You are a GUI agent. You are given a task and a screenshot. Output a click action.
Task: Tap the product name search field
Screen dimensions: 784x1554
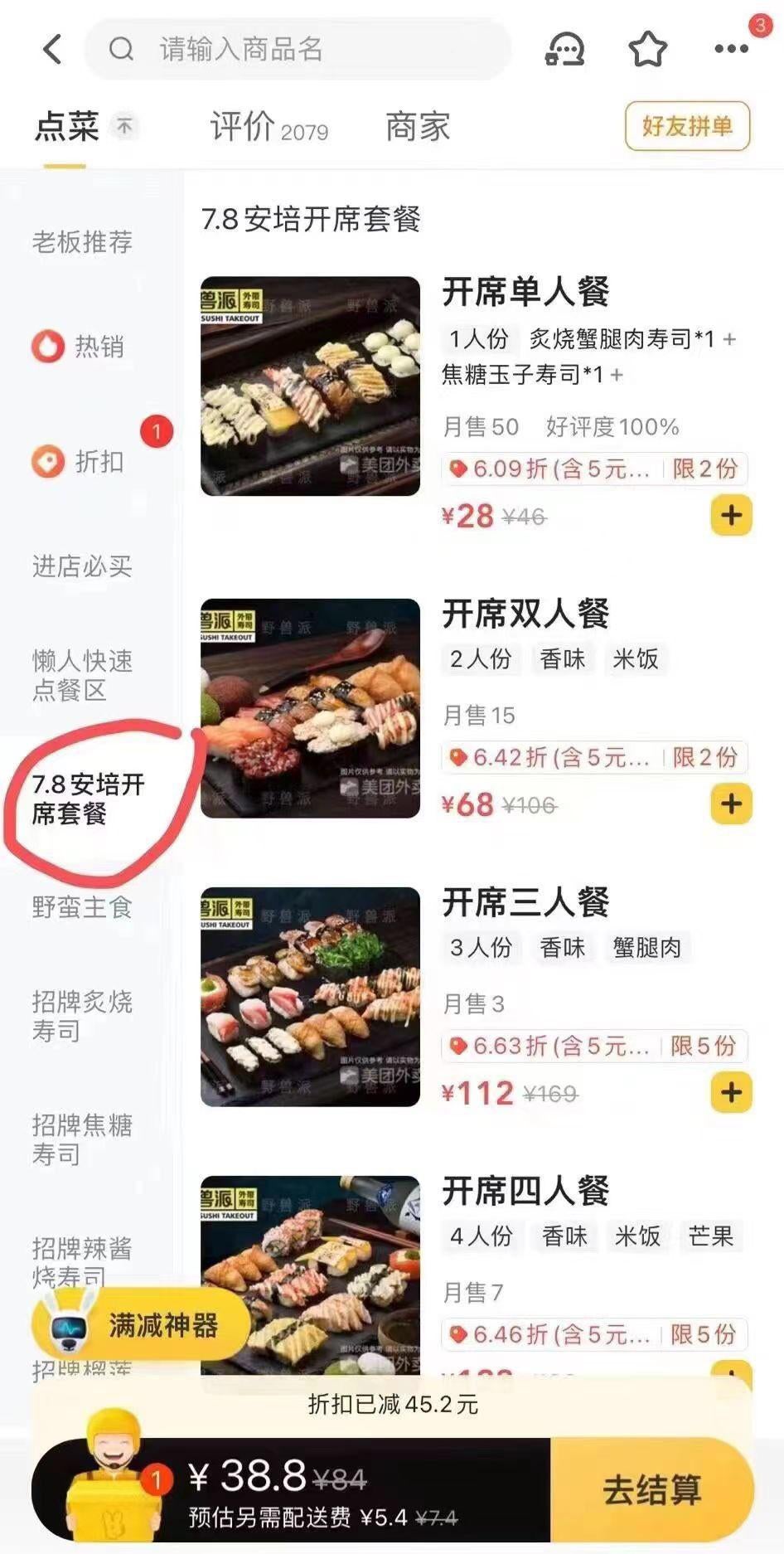(x=298, y=49)
